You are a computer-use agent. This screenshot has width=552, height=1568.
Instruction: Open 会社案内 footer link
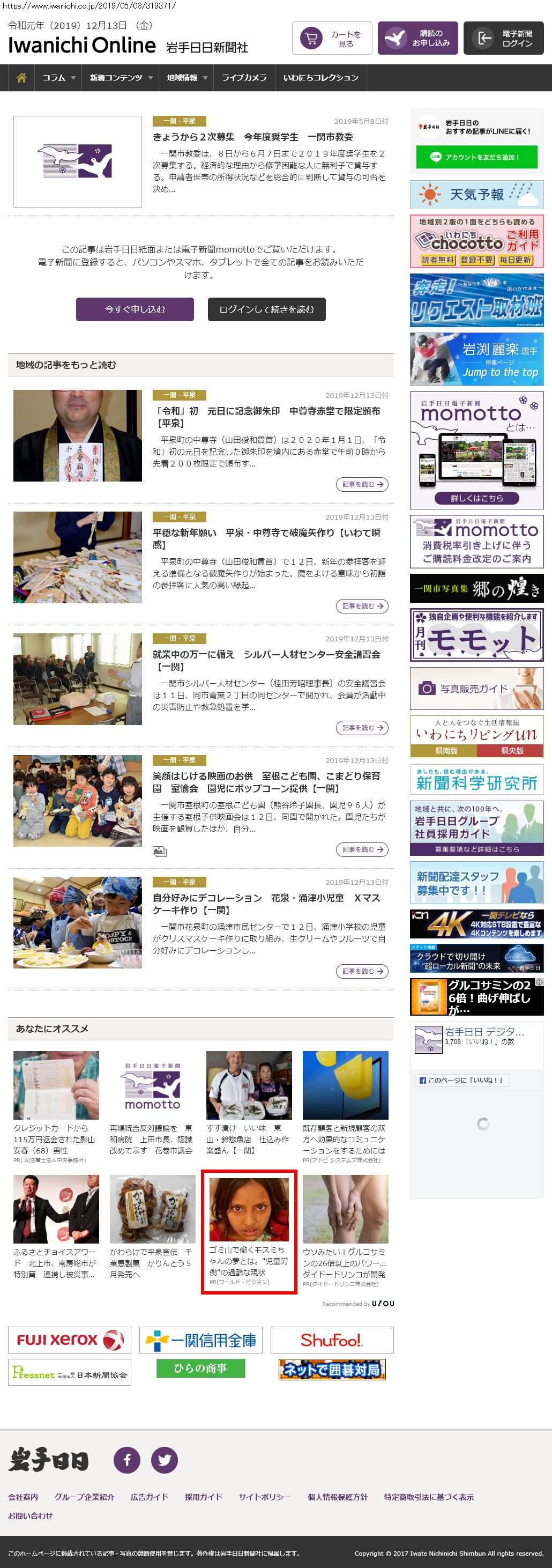[23, 1497]
